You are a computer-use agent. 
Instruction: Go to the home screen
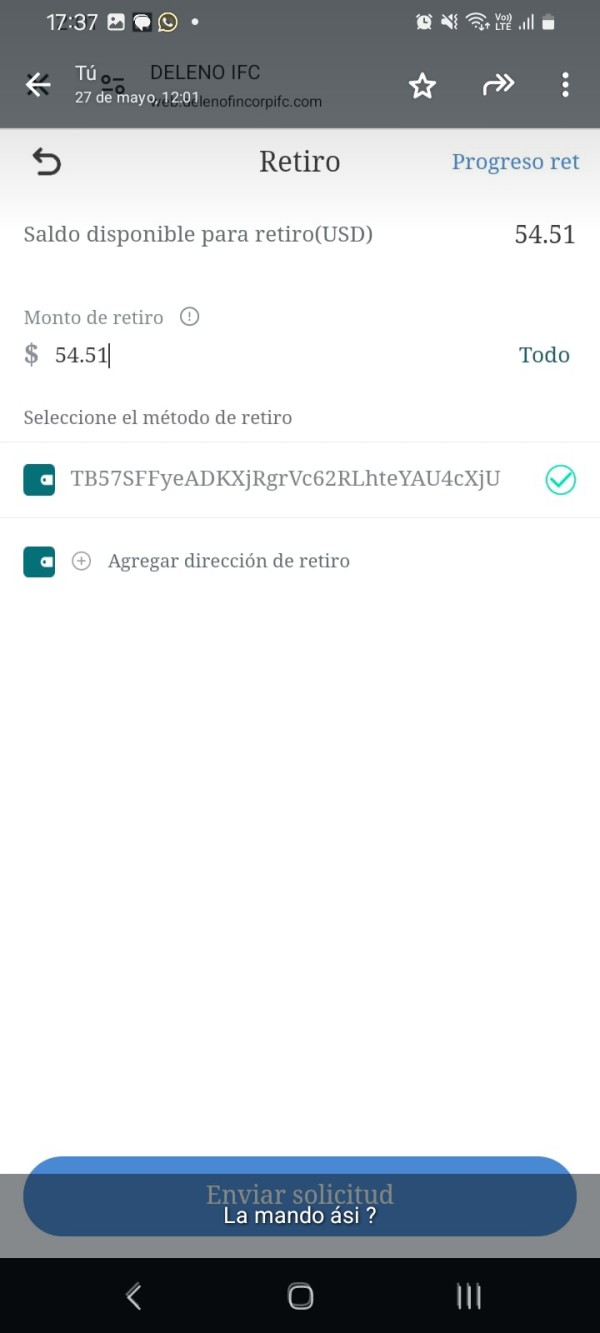300,1296
